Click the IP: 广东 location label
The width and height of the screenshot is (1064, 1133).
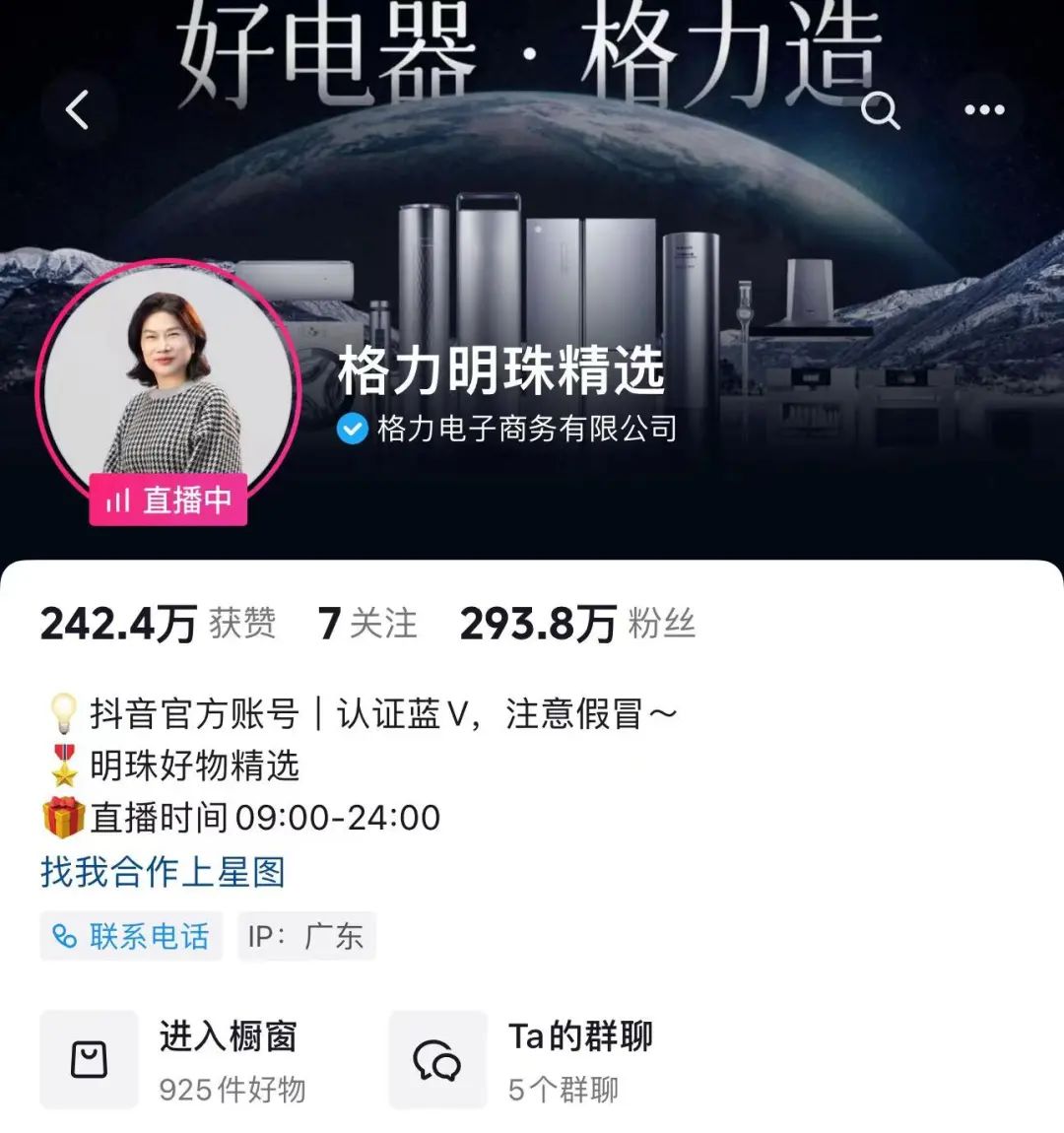(307, 936)
